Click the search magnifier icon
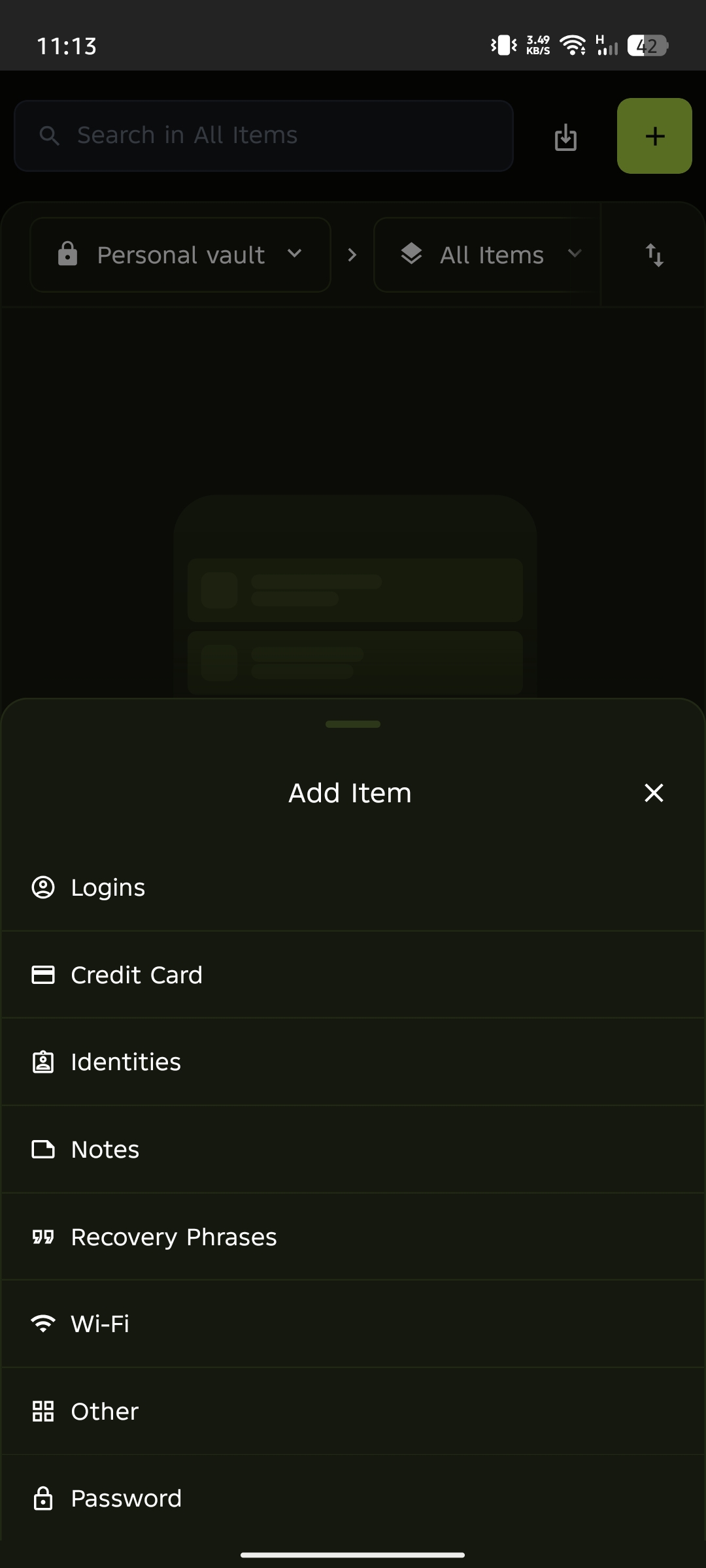706x1568 pixels. pos(50,135)
